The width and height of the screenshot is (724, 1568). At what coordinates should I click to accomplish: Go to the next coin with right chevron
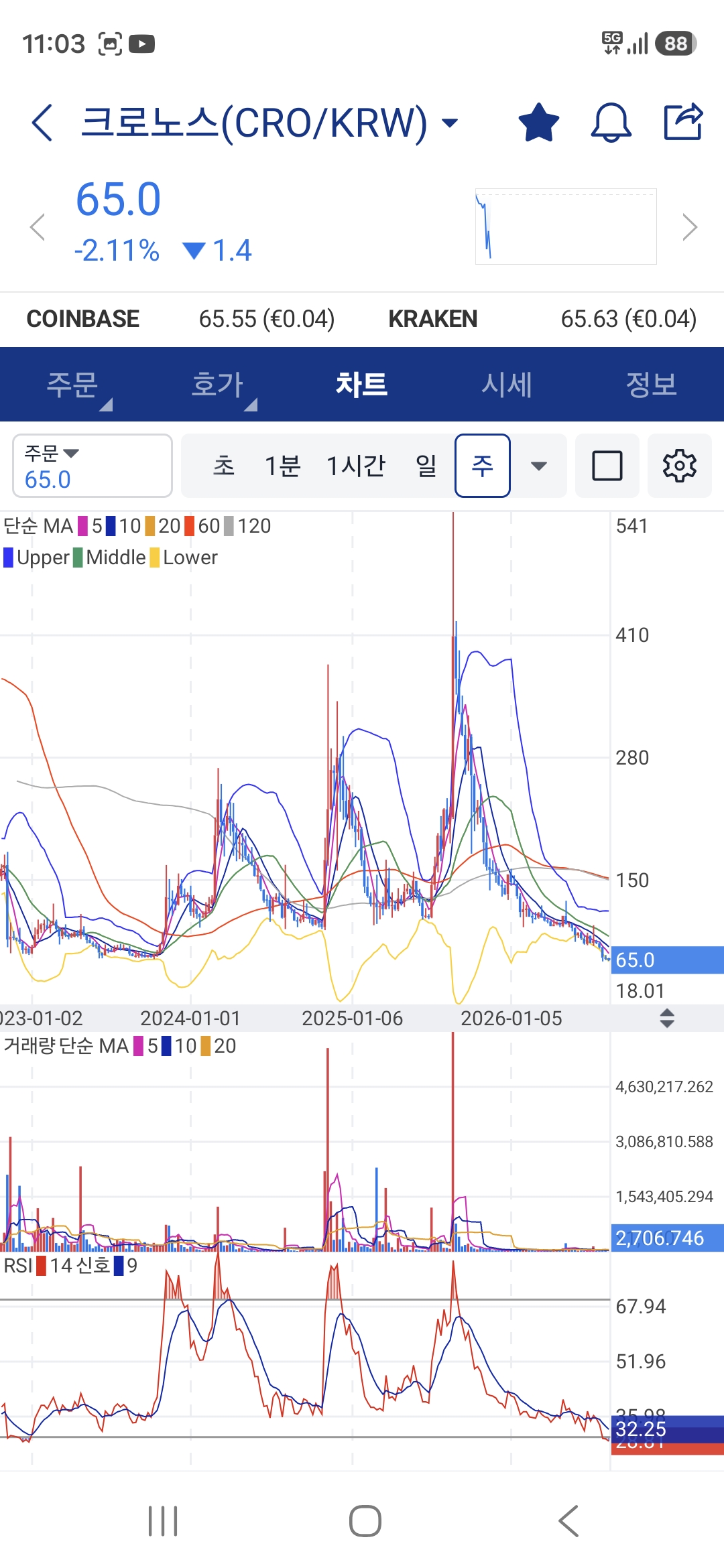coord(690,227)
